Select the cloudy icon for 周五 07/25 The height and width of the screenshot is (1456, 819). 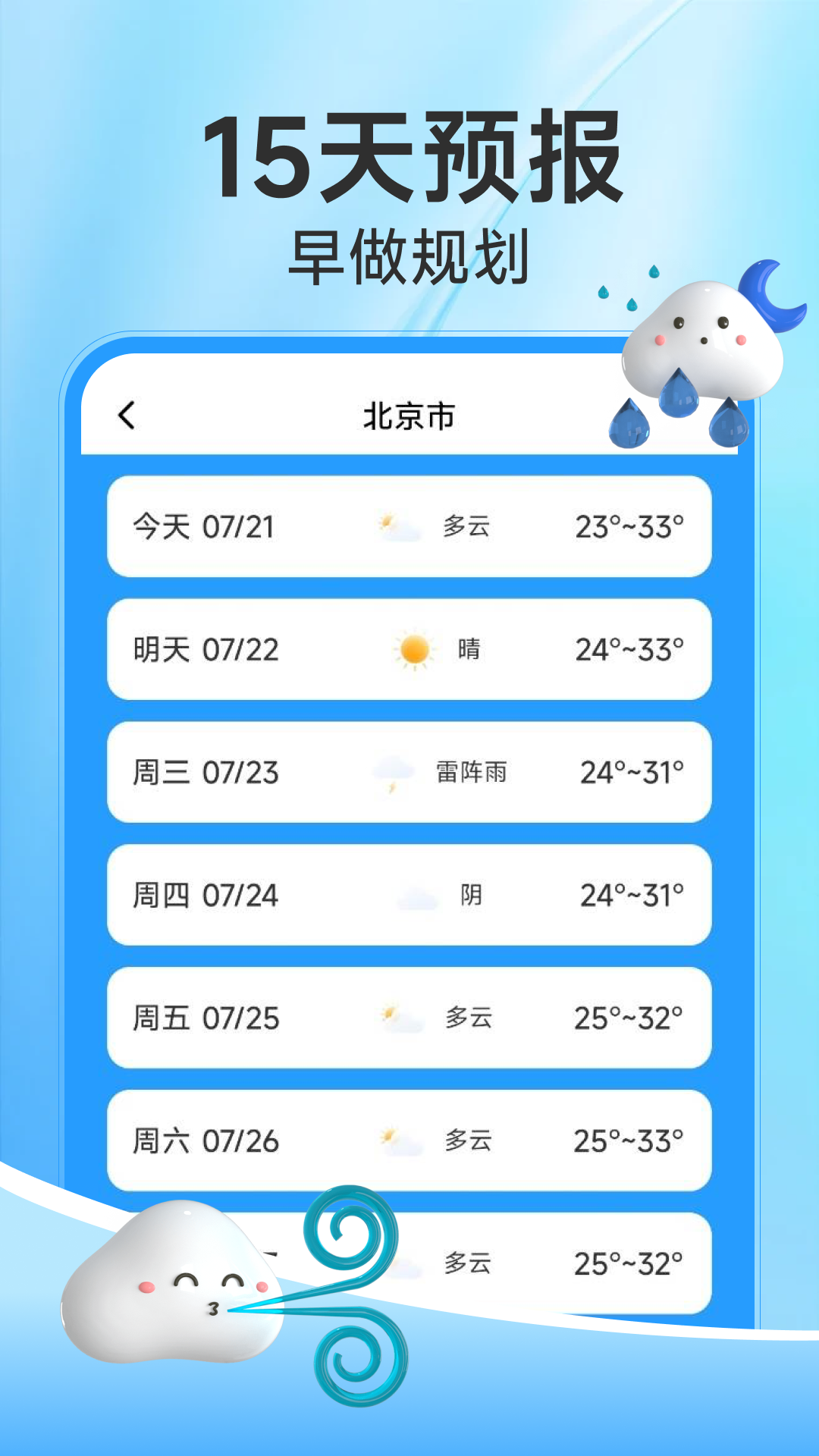pos(393,1018)
